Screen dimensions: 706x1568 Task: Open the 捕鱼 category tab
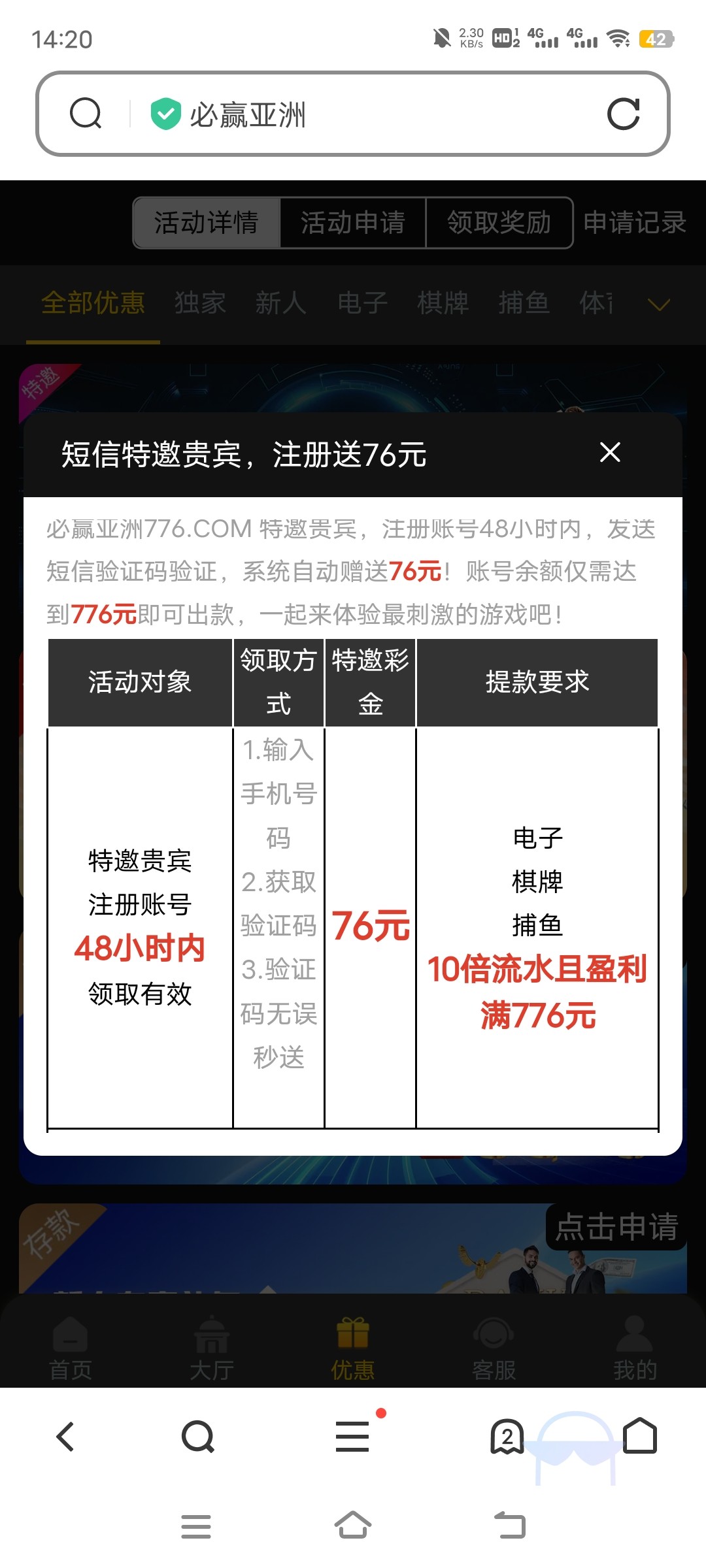pos(524,303)
